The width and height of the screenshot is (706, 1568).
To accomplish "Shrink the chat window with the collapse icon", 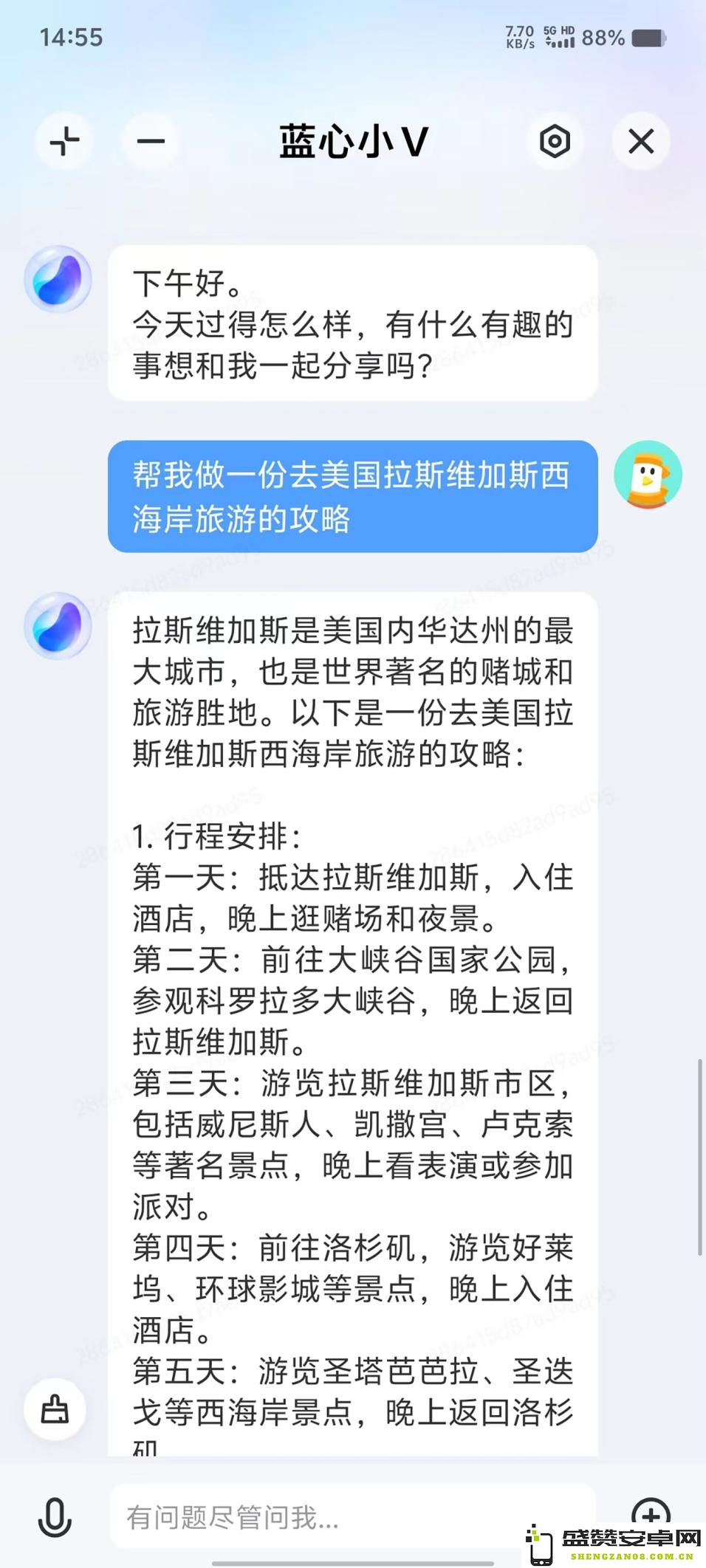I will tap(65, 141).
